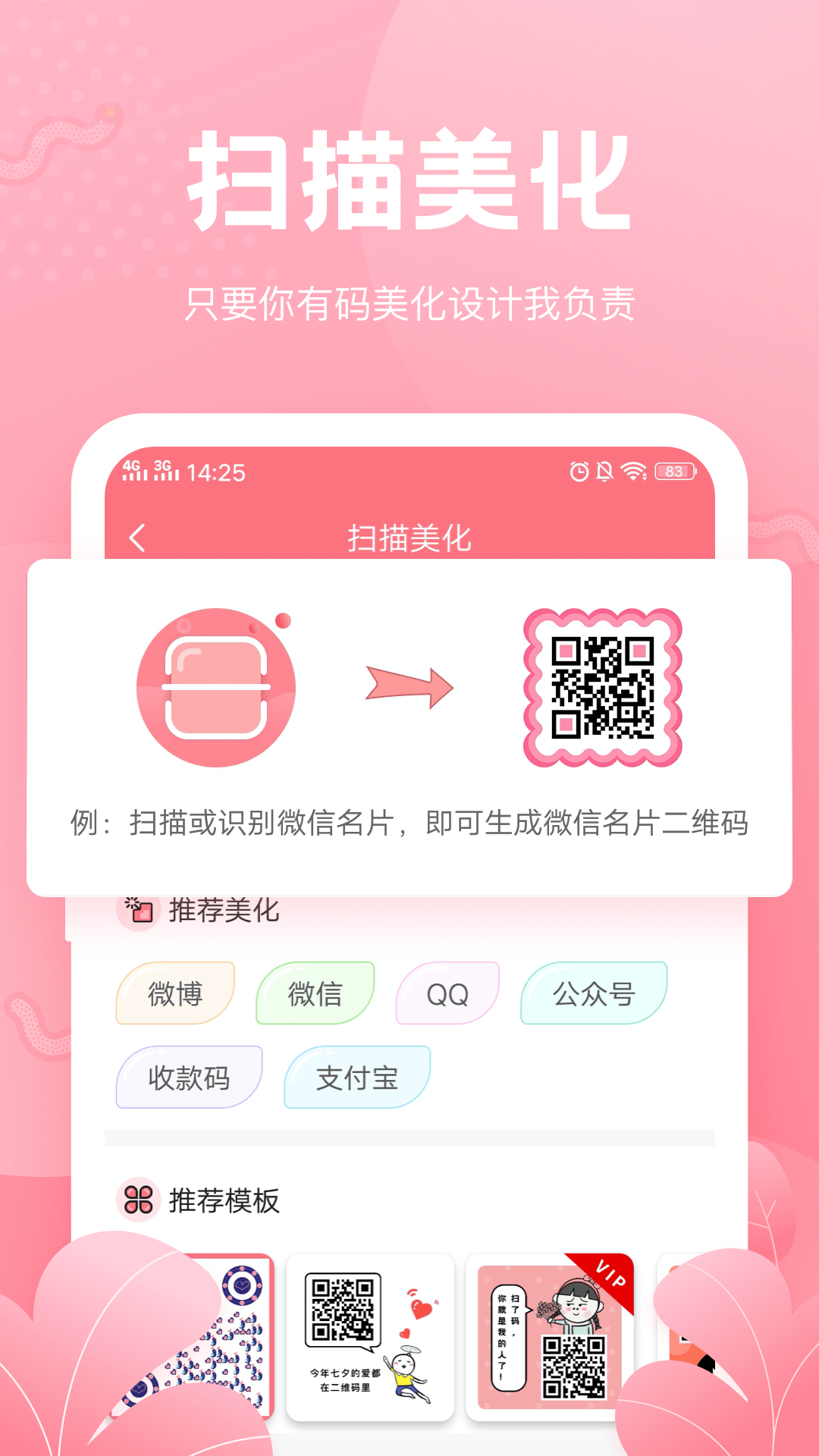Select the 收款码 beautification category

coord(189,1079)
